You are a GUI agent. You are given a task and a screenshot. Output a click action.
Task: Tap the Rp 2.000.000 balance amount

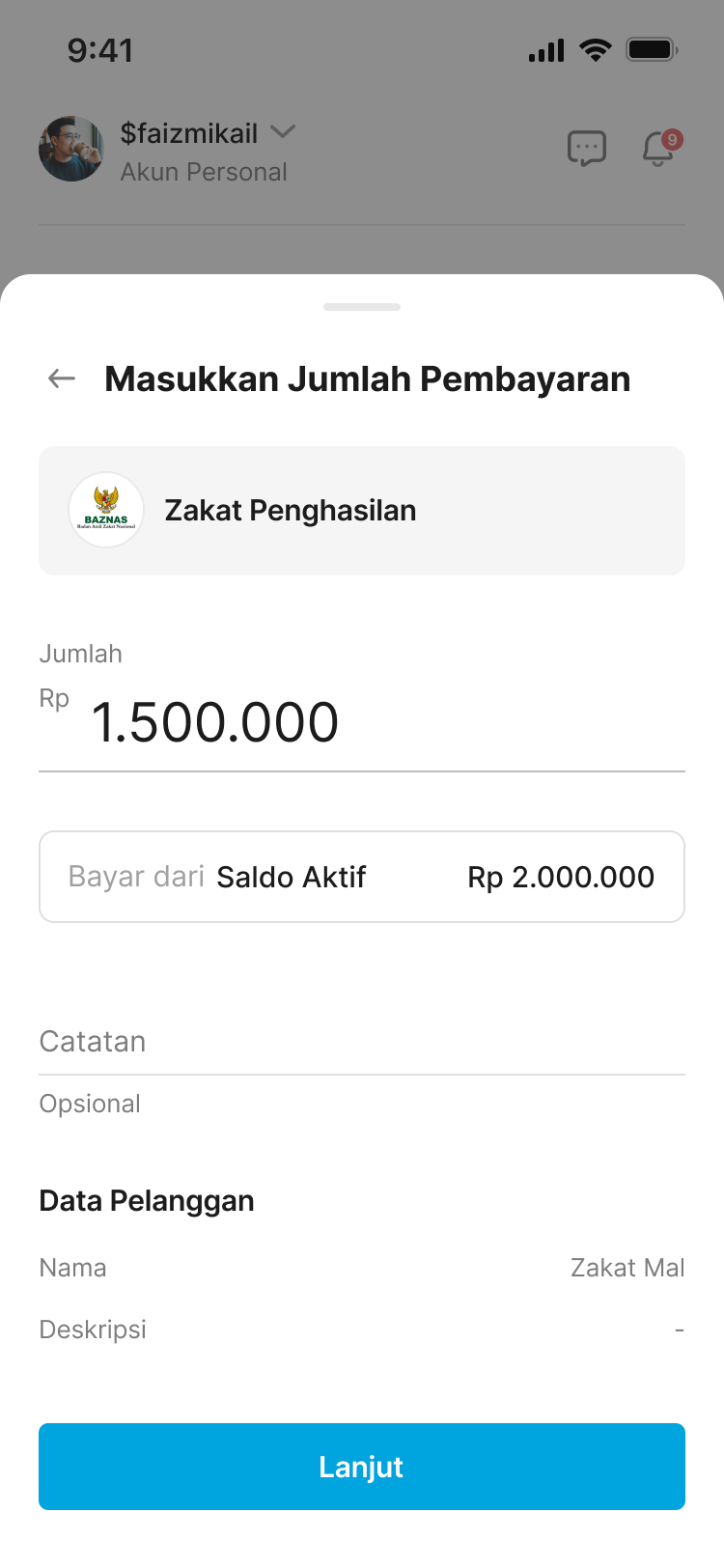pos(560,877)
